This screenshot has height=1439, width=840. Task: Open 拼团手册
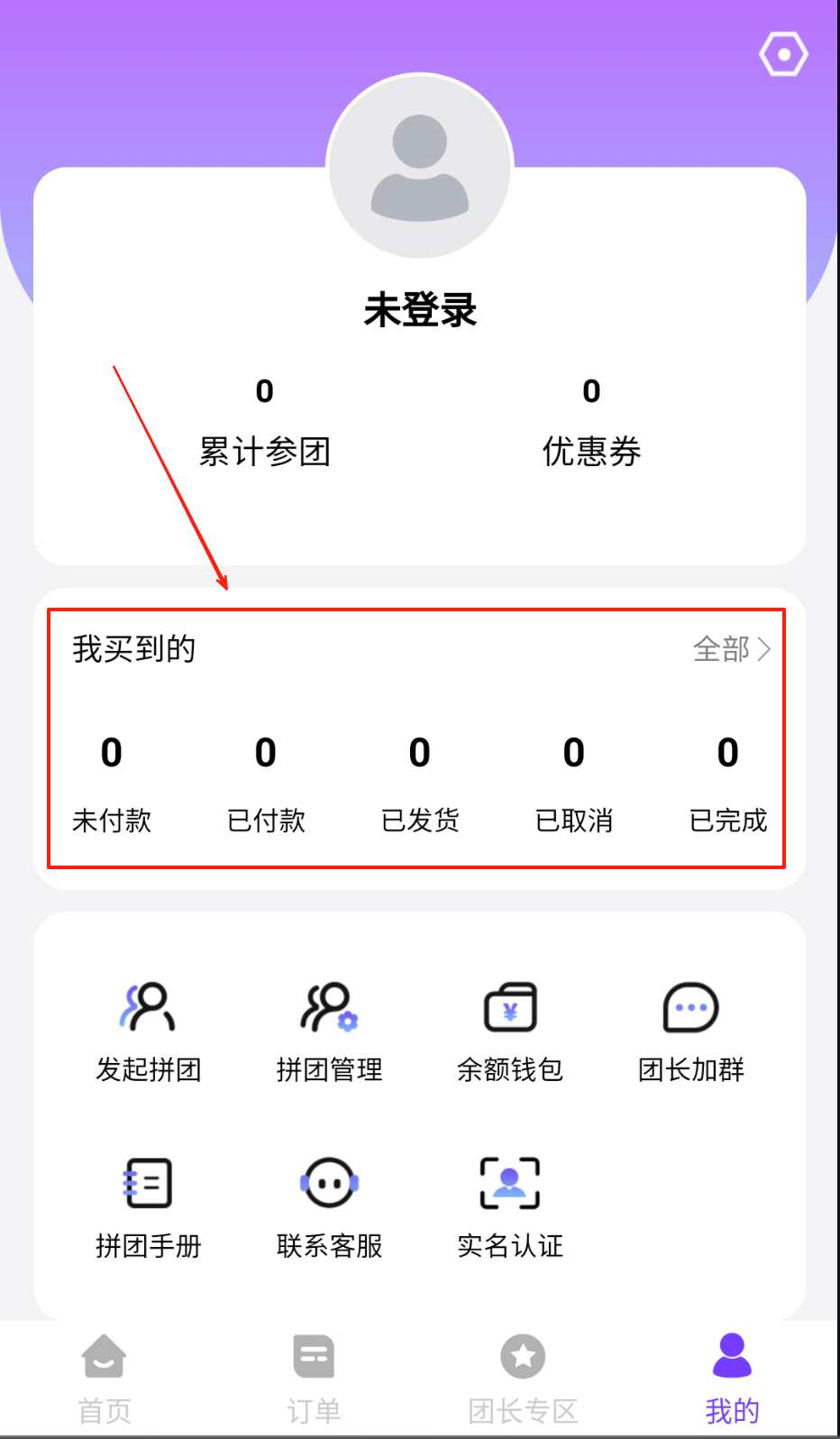(x=149, y=1206)
